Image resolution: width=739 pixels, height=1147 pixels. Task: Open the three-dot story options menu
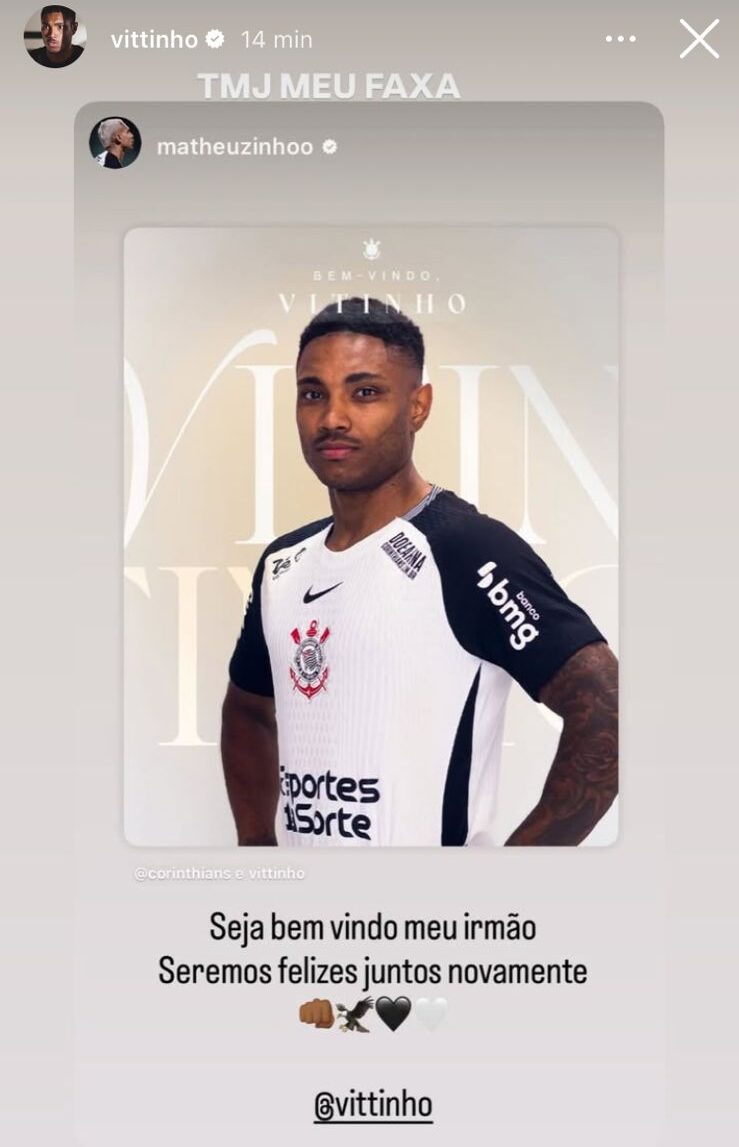[x=620, y=39]
